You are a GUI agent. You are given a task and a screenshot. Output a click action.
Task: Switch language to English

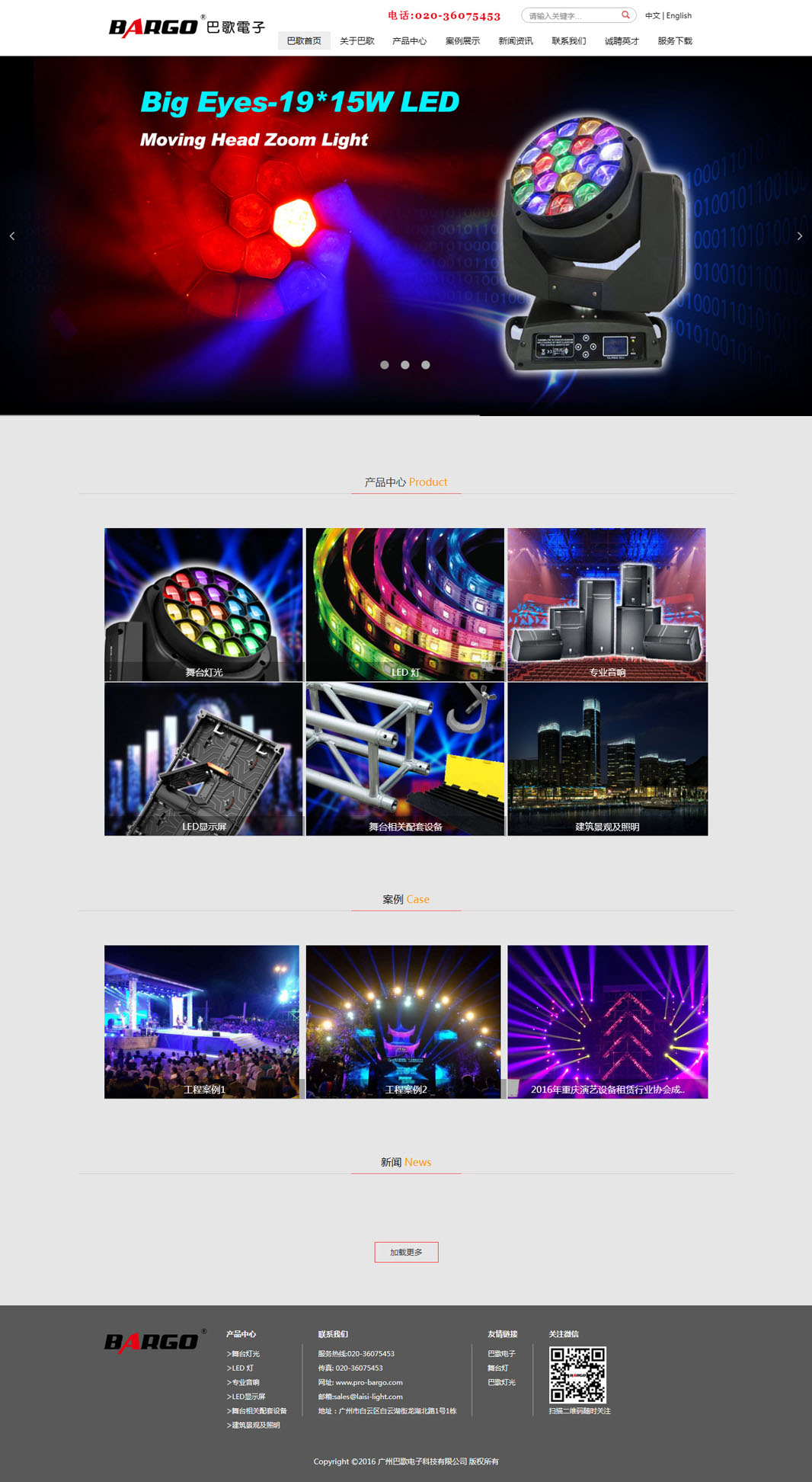(x=679, y=15)
